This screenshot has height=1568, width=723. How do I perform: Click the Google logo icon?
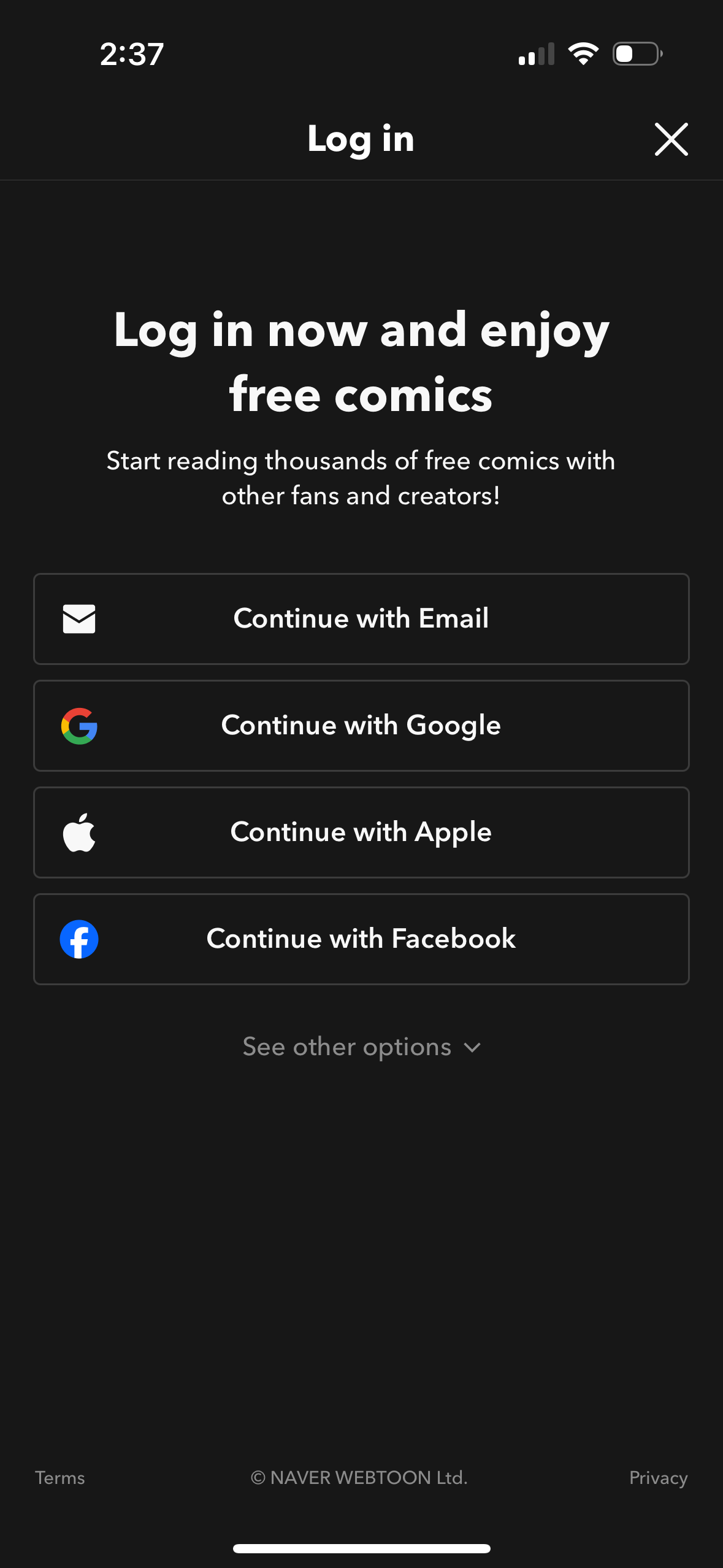(79, 725)
